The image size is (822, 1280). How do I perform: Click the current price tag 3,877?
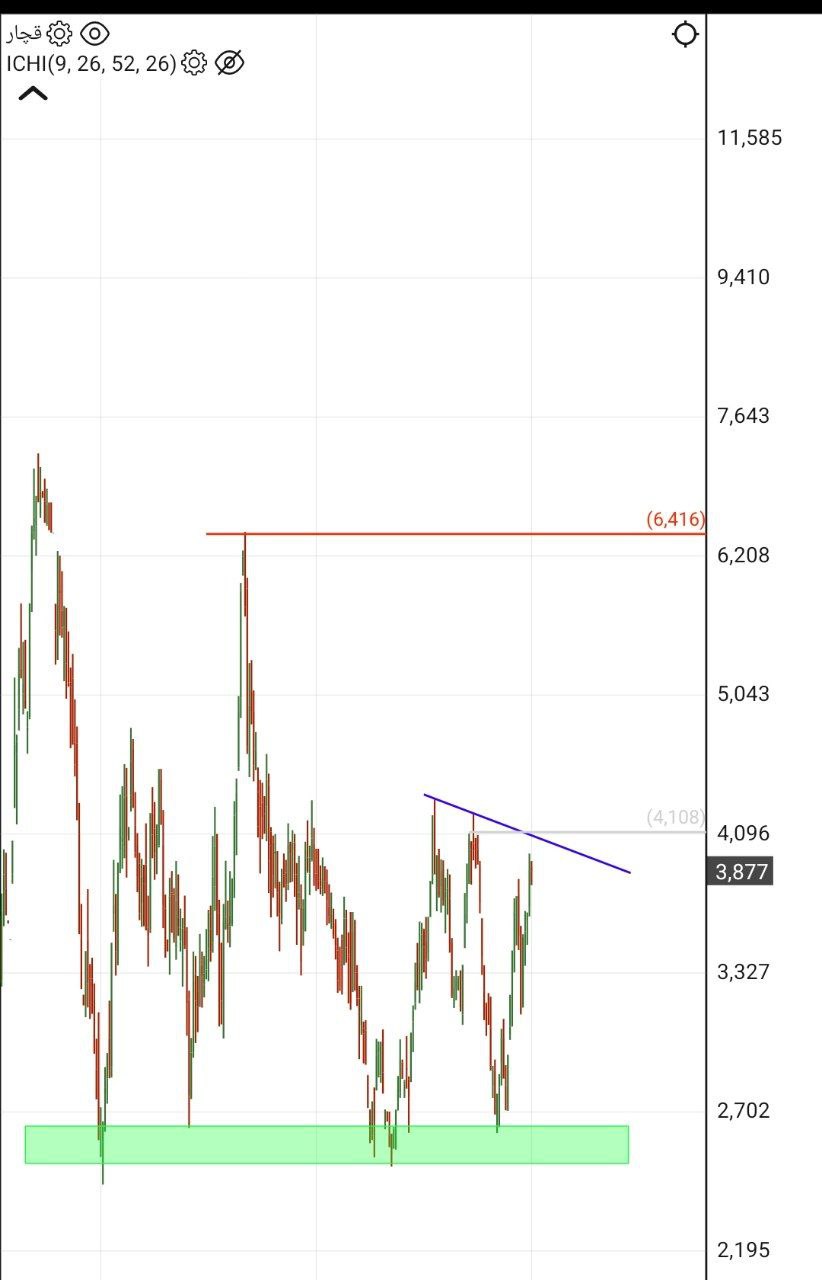[740, 872]
